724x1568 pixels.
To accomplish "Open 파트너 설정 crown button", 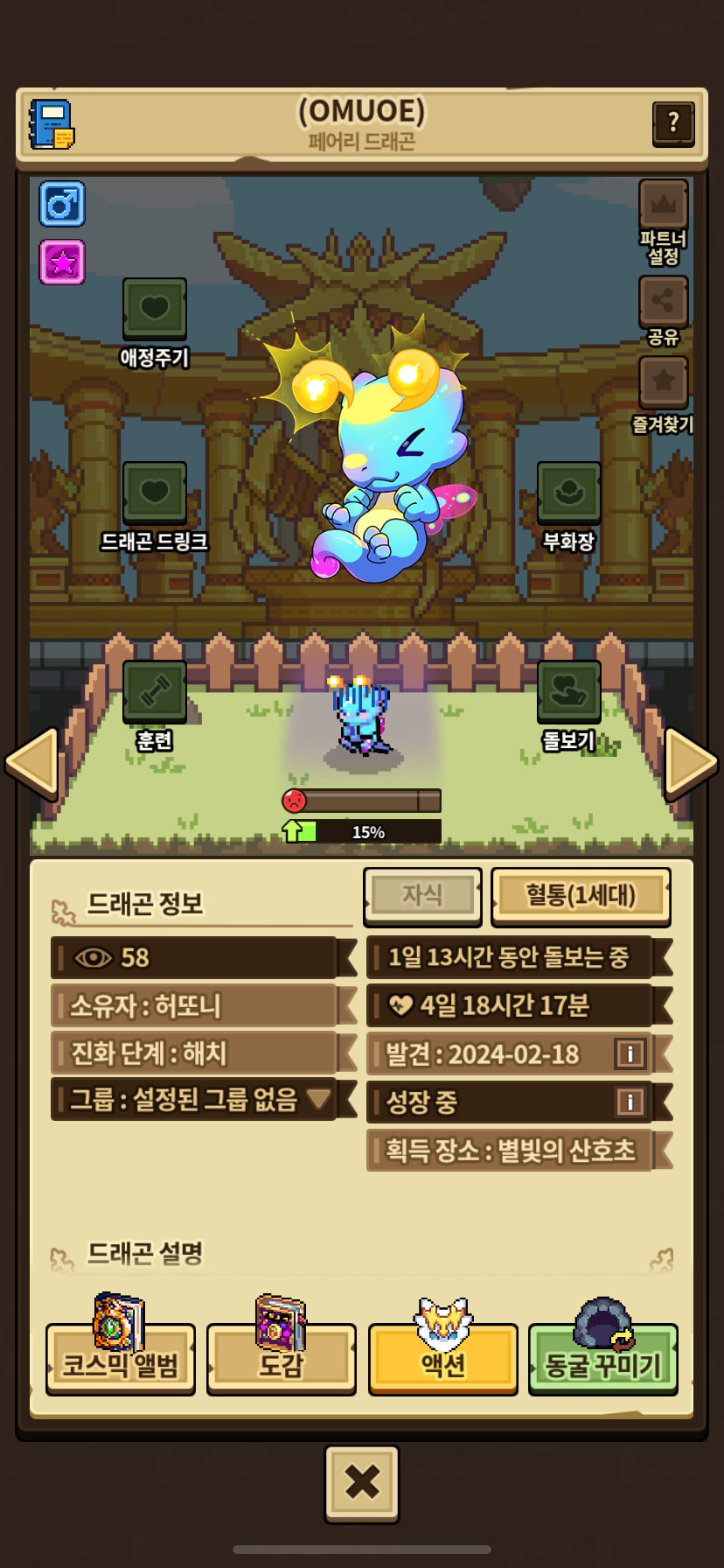I will pyautogui.click(x=663, y=206).
